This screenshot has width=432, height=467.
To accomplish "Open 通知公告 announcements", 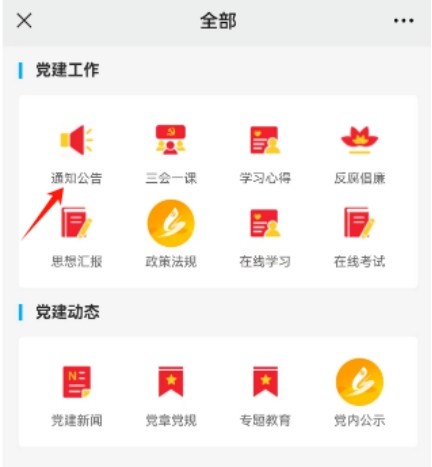I will point(76,154).
